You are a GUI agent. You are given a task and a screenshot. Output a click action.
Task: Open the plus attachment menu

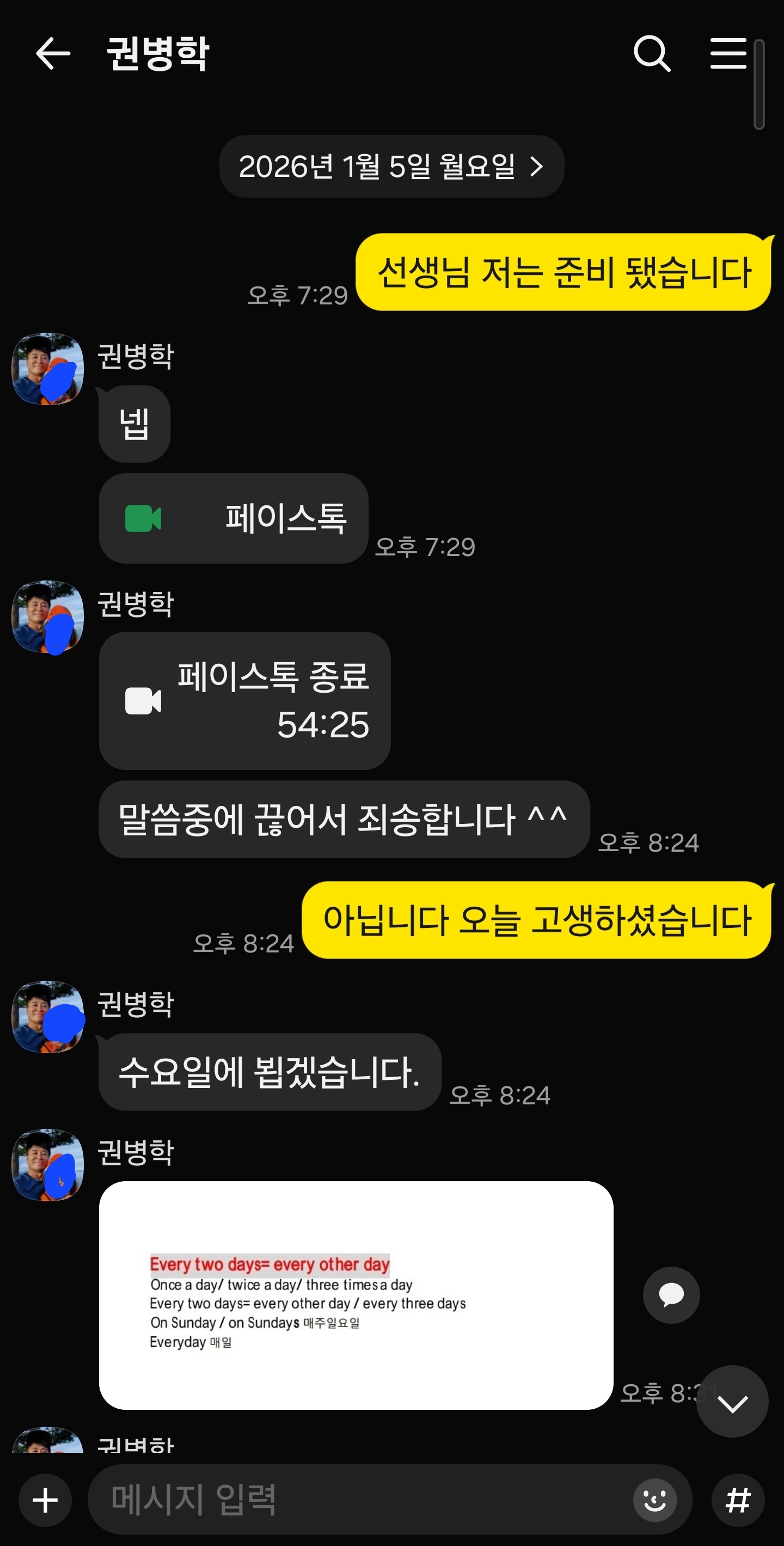(45, 1500)
